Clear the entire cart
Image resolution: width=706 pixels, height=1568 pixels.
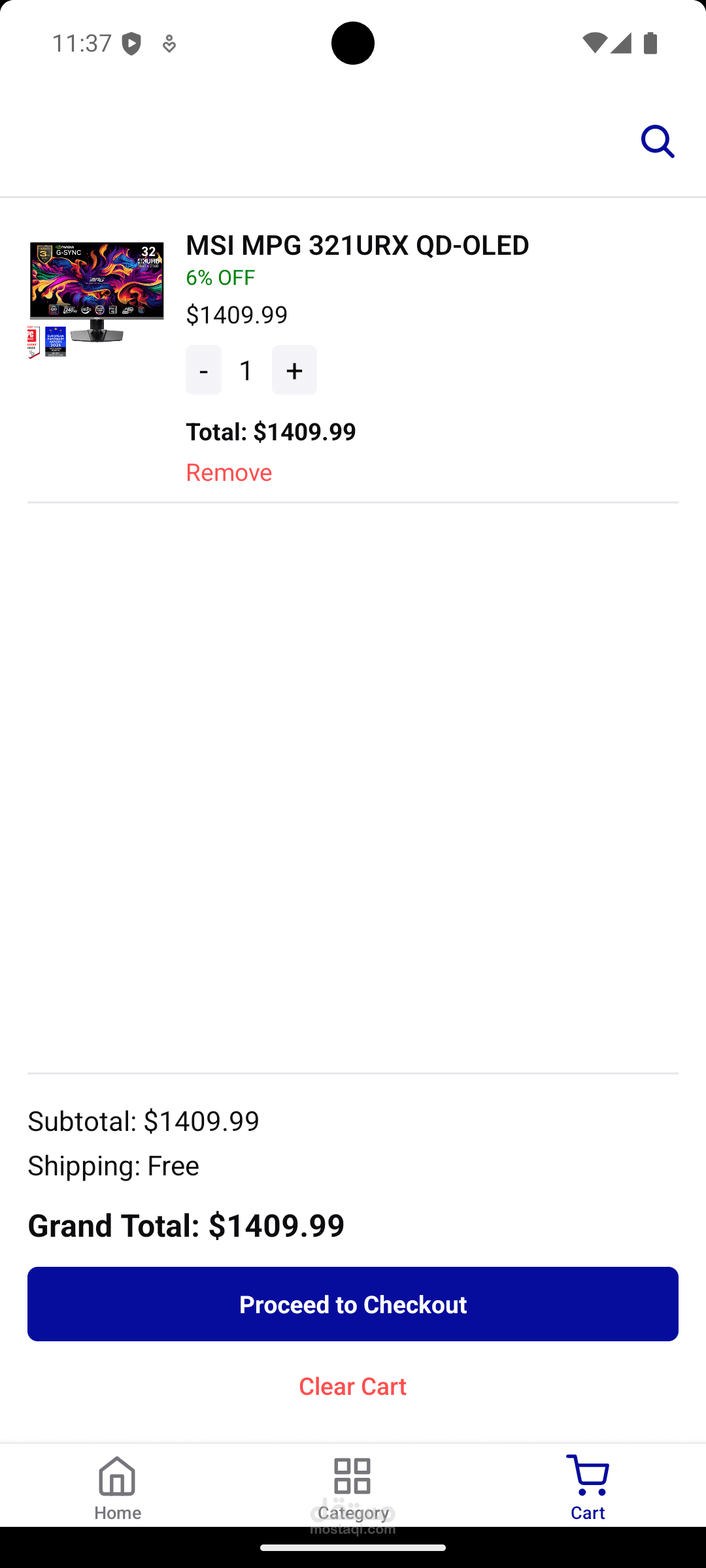pyautogui.click(x=353, y=1386)
